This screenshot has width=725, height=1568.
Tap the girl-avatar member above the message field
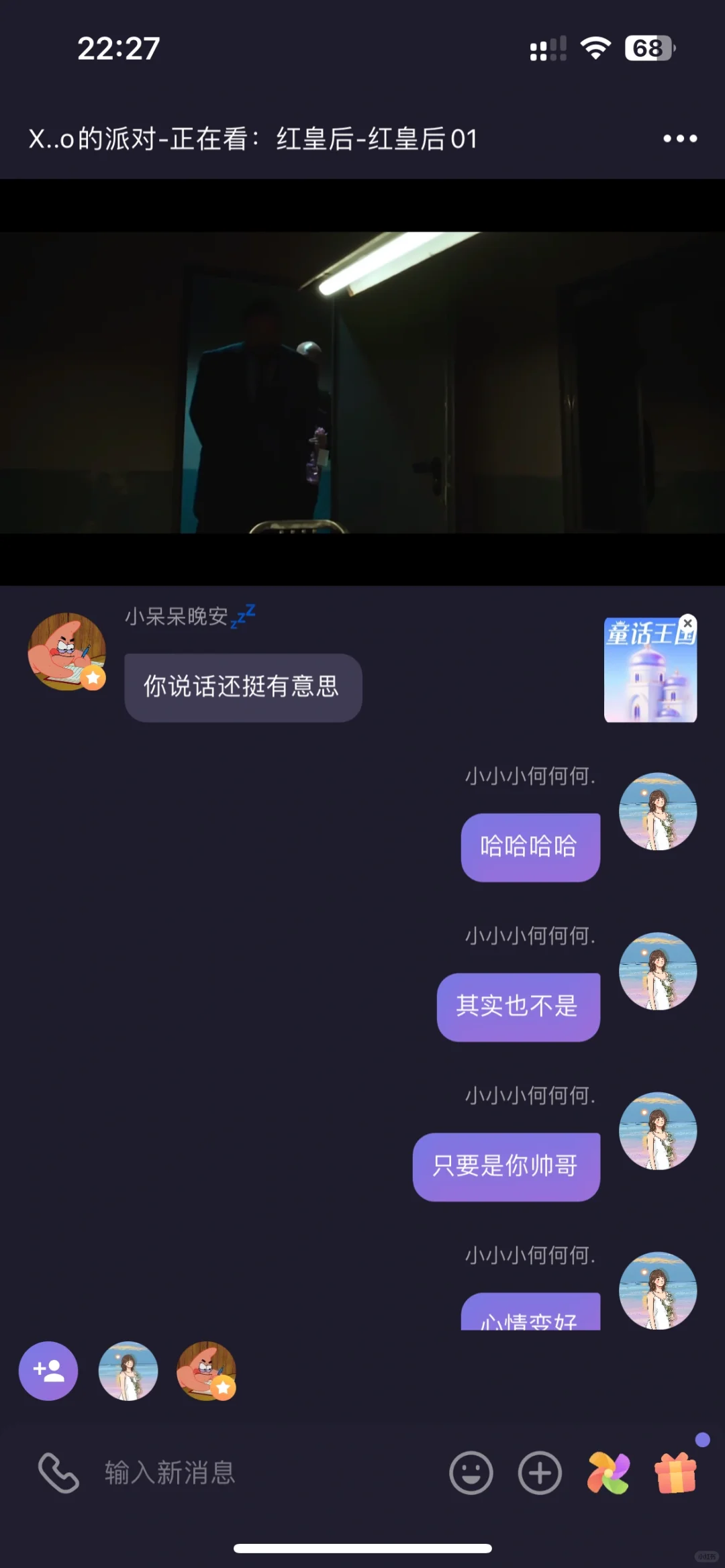(128, 1371)
